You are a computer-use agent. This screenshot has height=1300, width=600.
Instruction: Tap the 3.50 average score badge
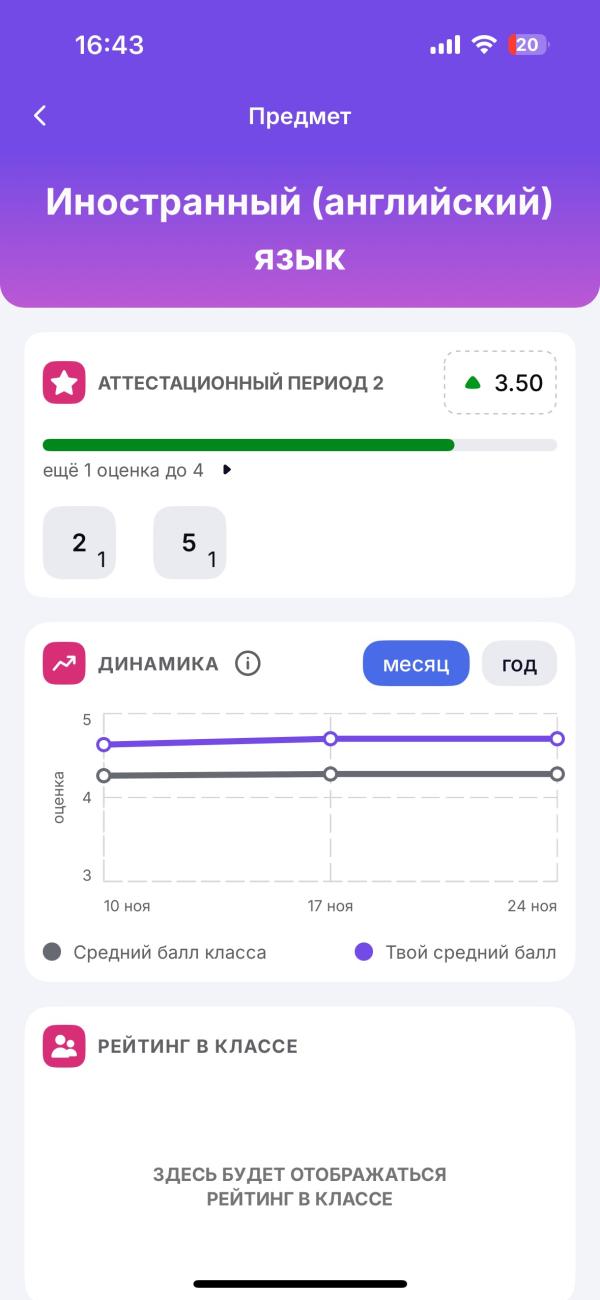(500, 382)
